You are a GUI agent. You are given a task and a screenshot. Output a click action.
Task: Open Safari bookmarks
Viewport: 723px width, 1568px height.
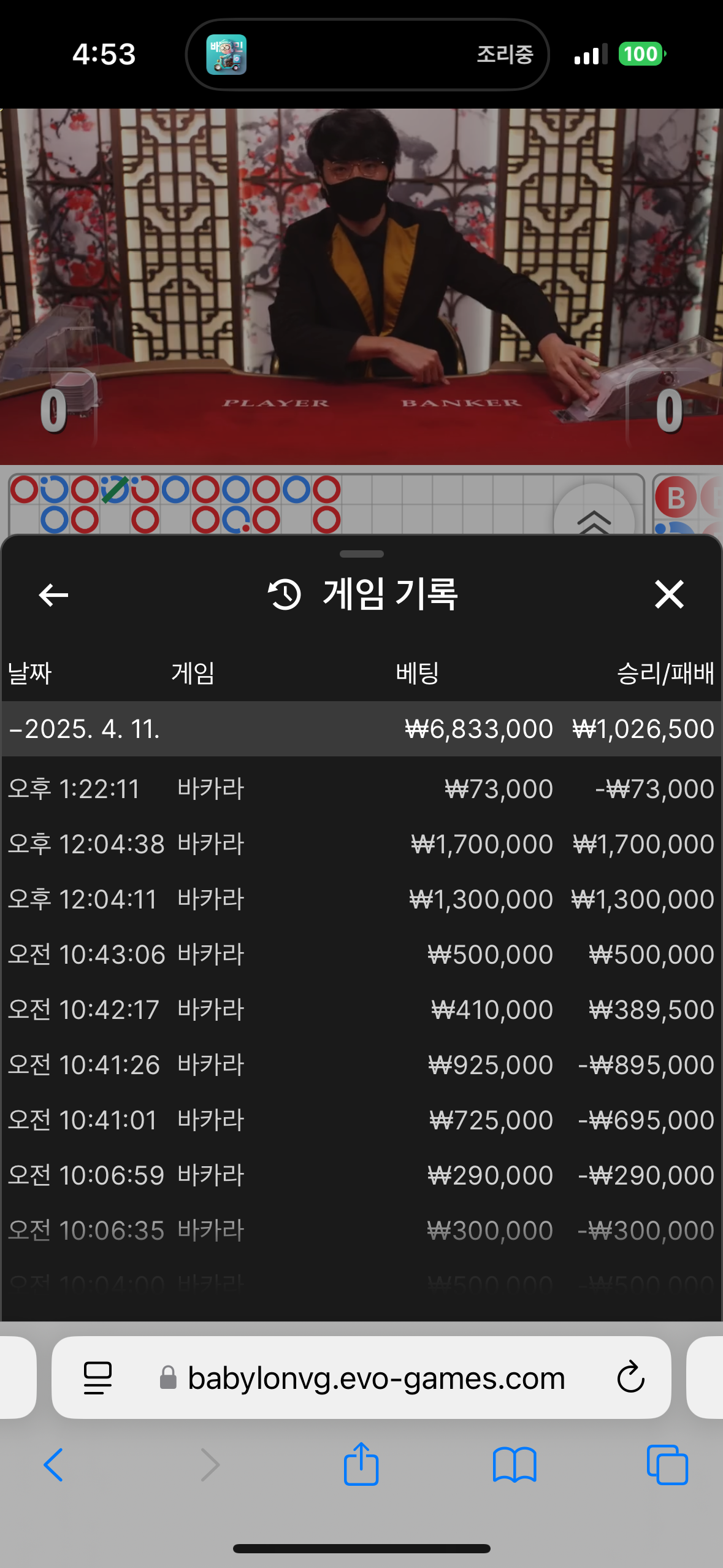coord(515,1465)
